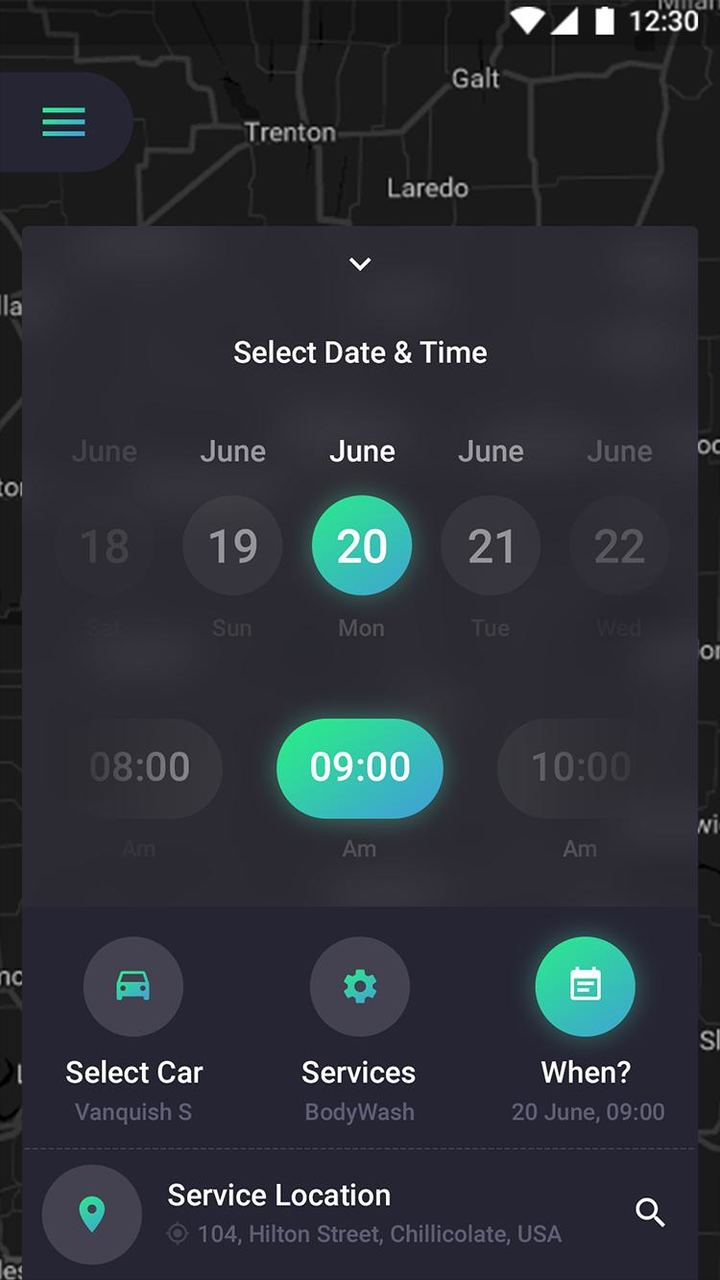Image resolution: width=720 pixels, height=1280 pixels.
Task: Pick June 21 as the date
Action: click(x=490, y=546)
